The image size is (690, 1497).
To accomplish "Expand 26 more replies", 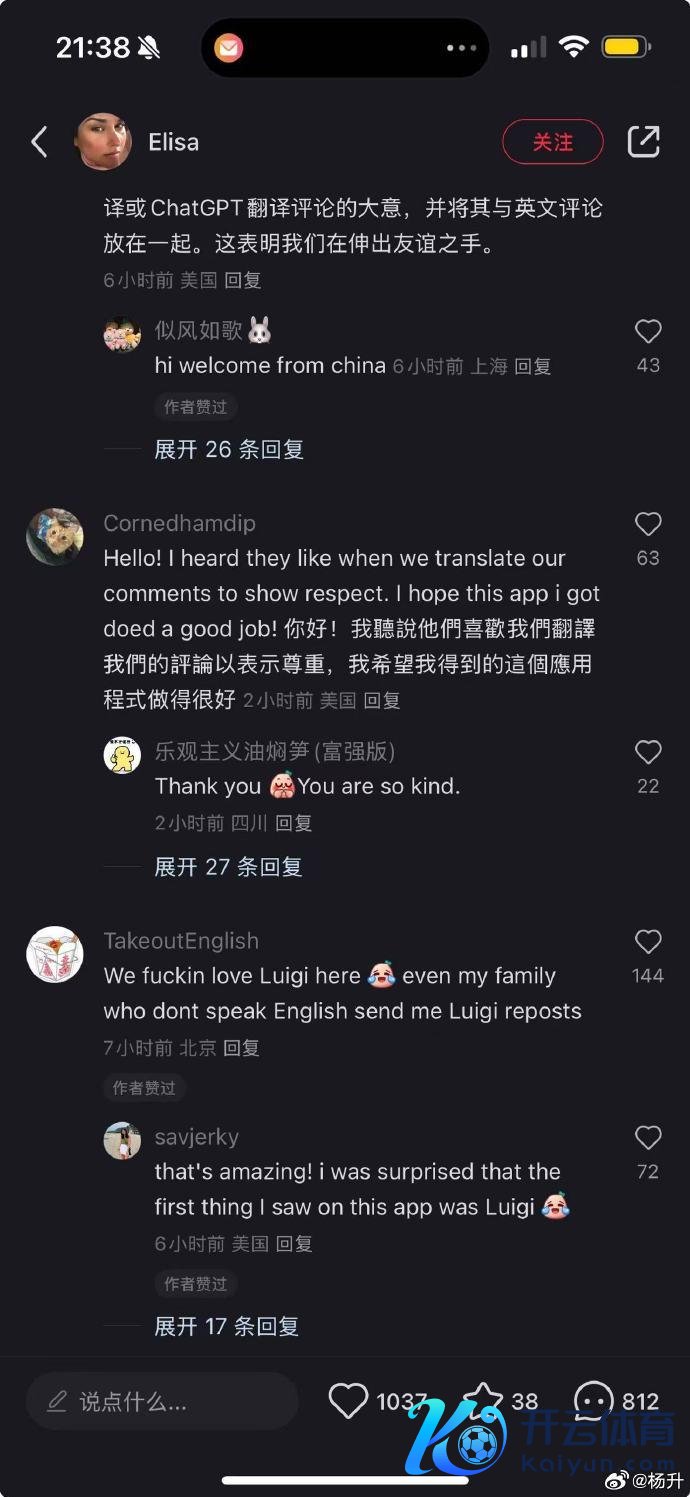I will 228,449.
